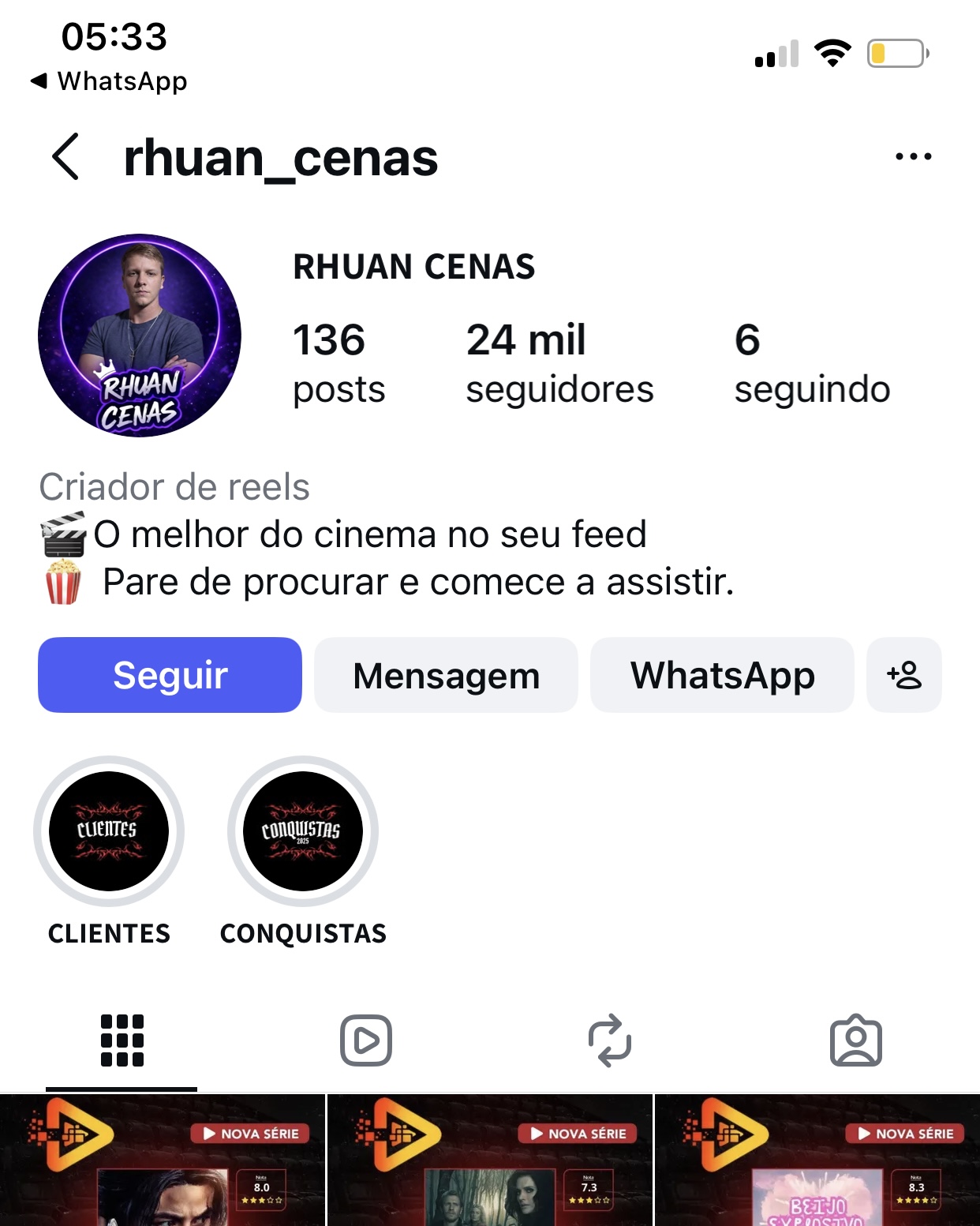Open the seguindo list
The height and width of the screenshot is (1226, 980).
812,362
